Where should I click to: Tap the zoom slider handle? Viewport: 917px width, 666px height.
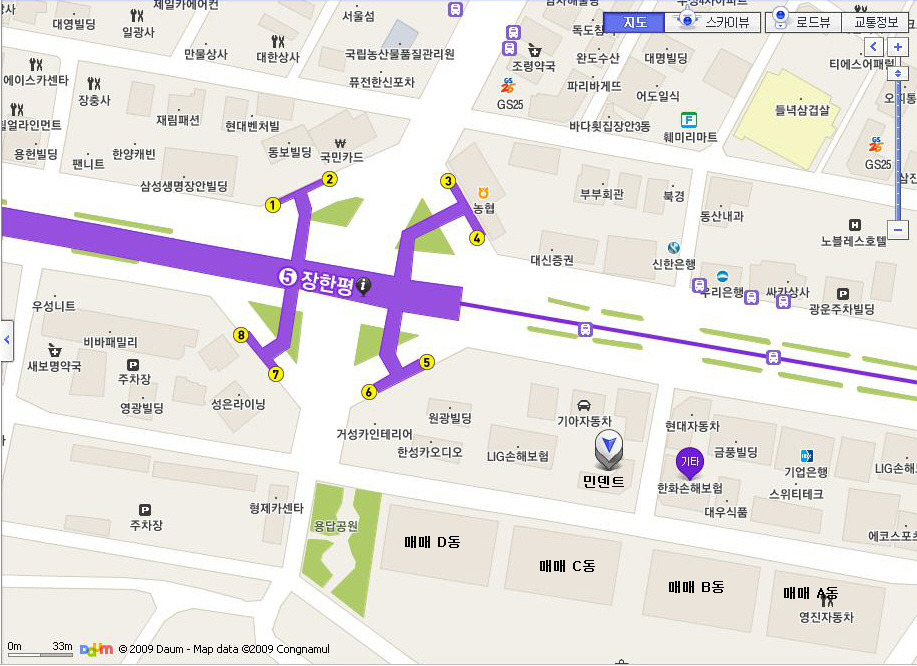pyautogui.click(x=898, y=72)
